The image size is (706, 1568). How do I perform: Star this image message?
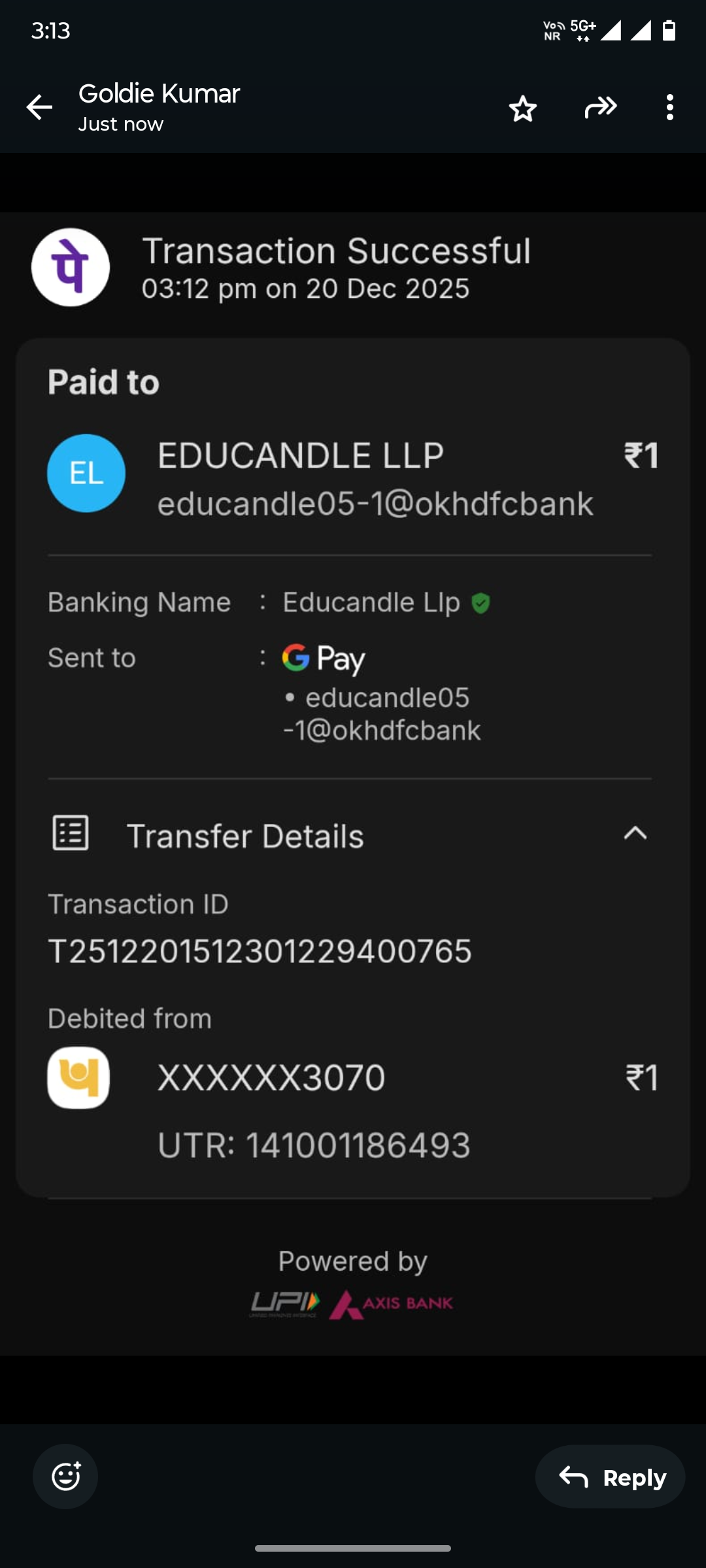click(523, 108)
